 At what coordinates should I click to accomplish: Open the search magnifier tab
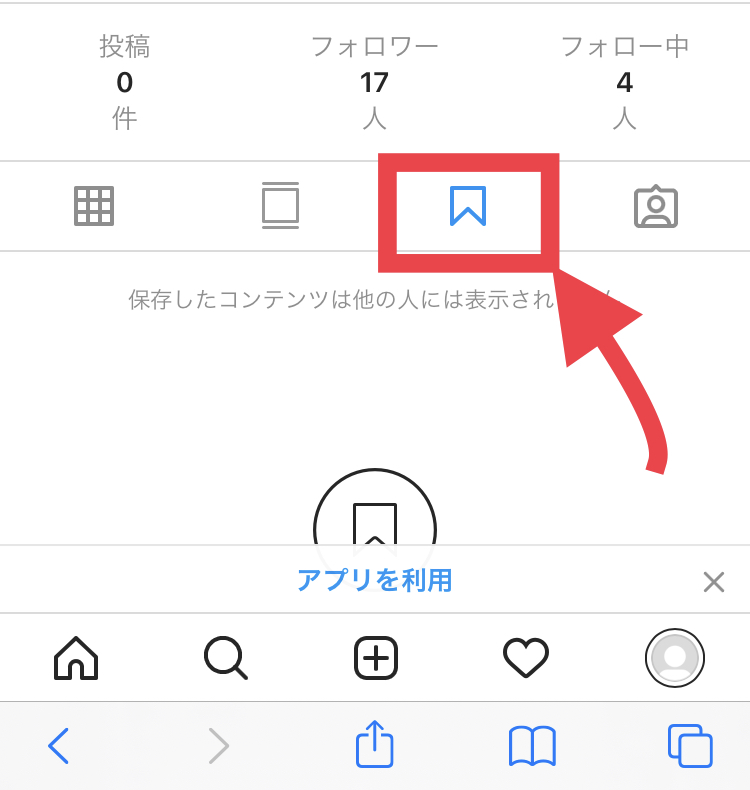[225, 658]
